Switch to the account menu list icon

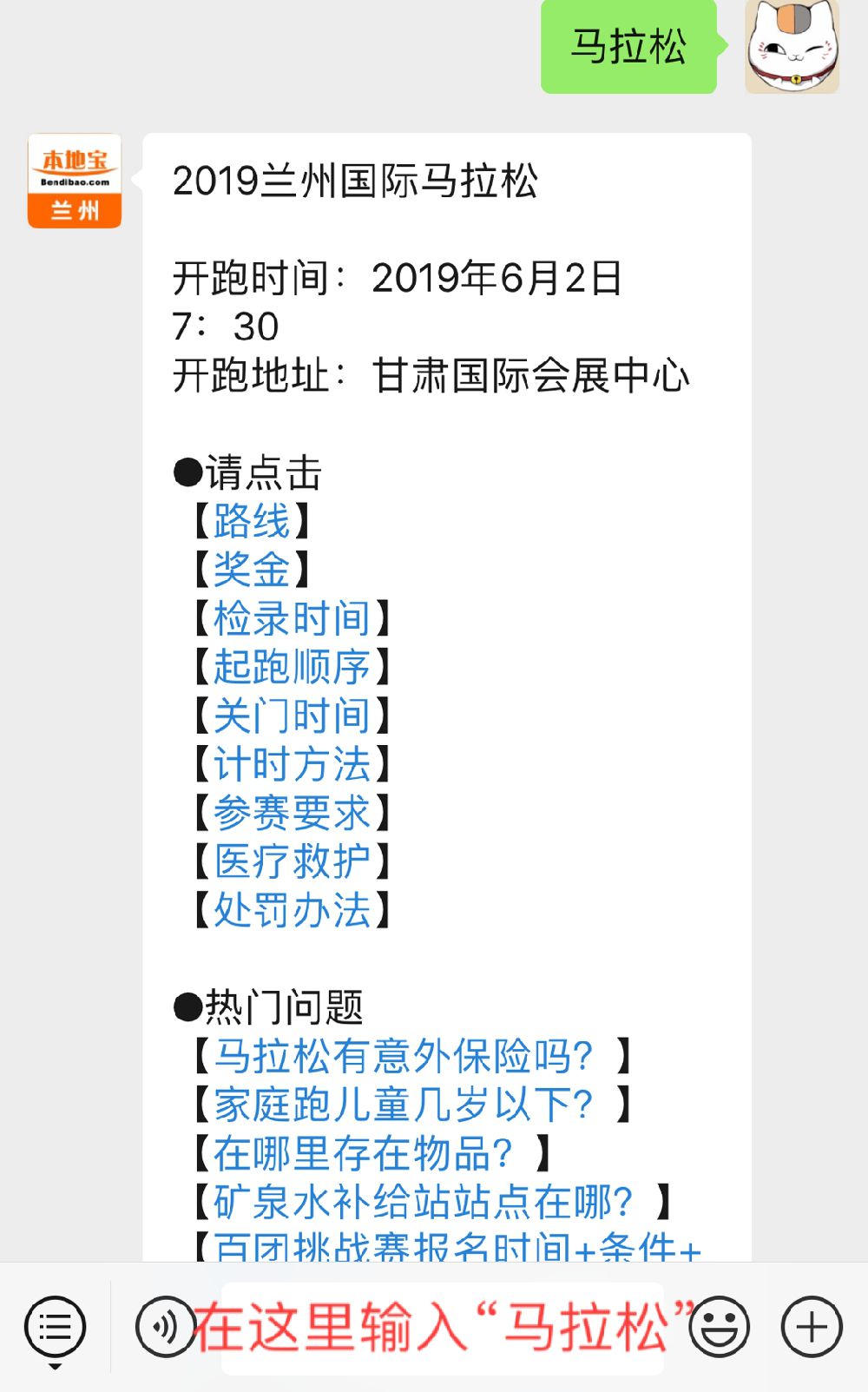coord(56,1327)
